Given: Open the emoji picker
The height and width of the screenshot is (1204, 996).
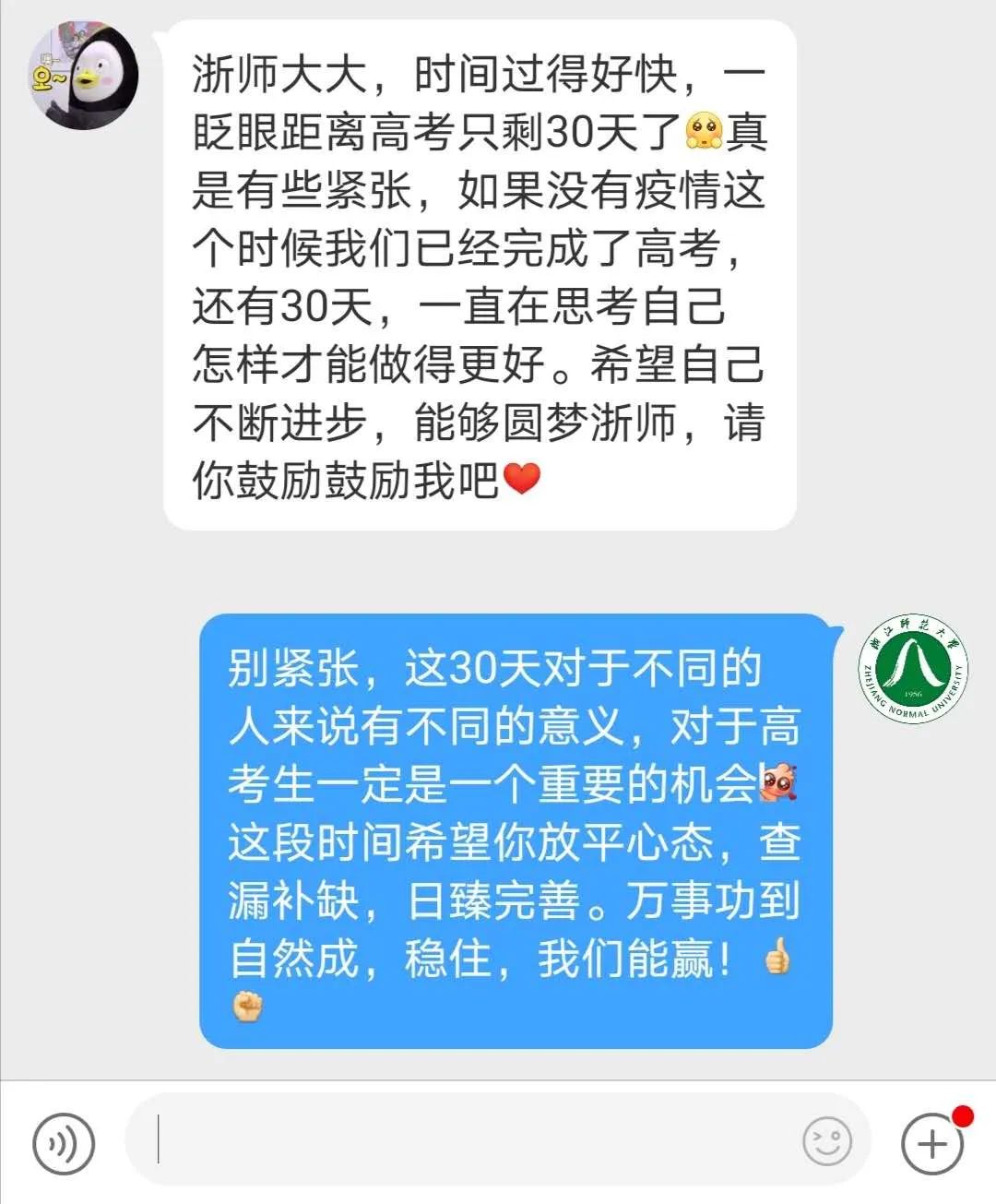Looking at the screenshot, I should [826, 1142].
